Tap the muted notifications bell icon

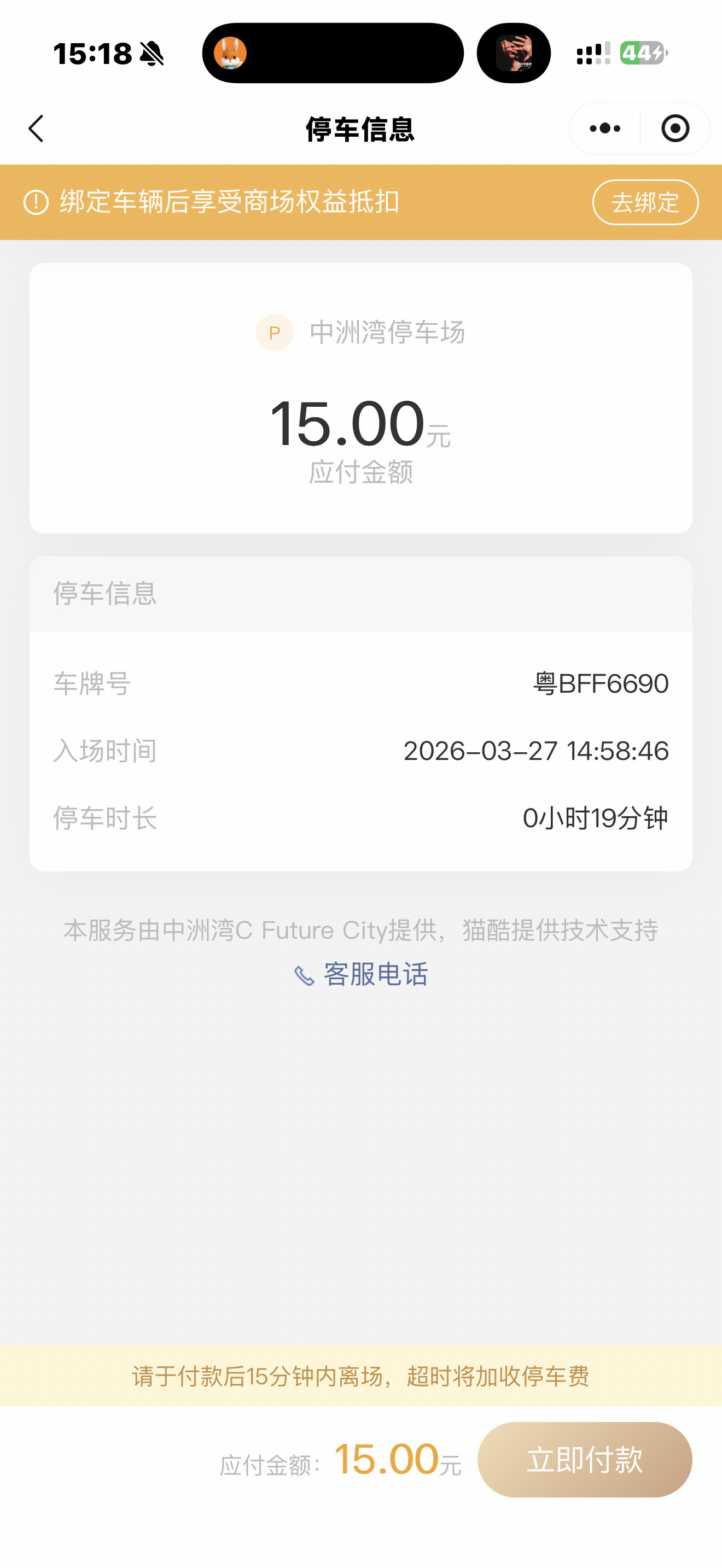(x=151, y=54)
